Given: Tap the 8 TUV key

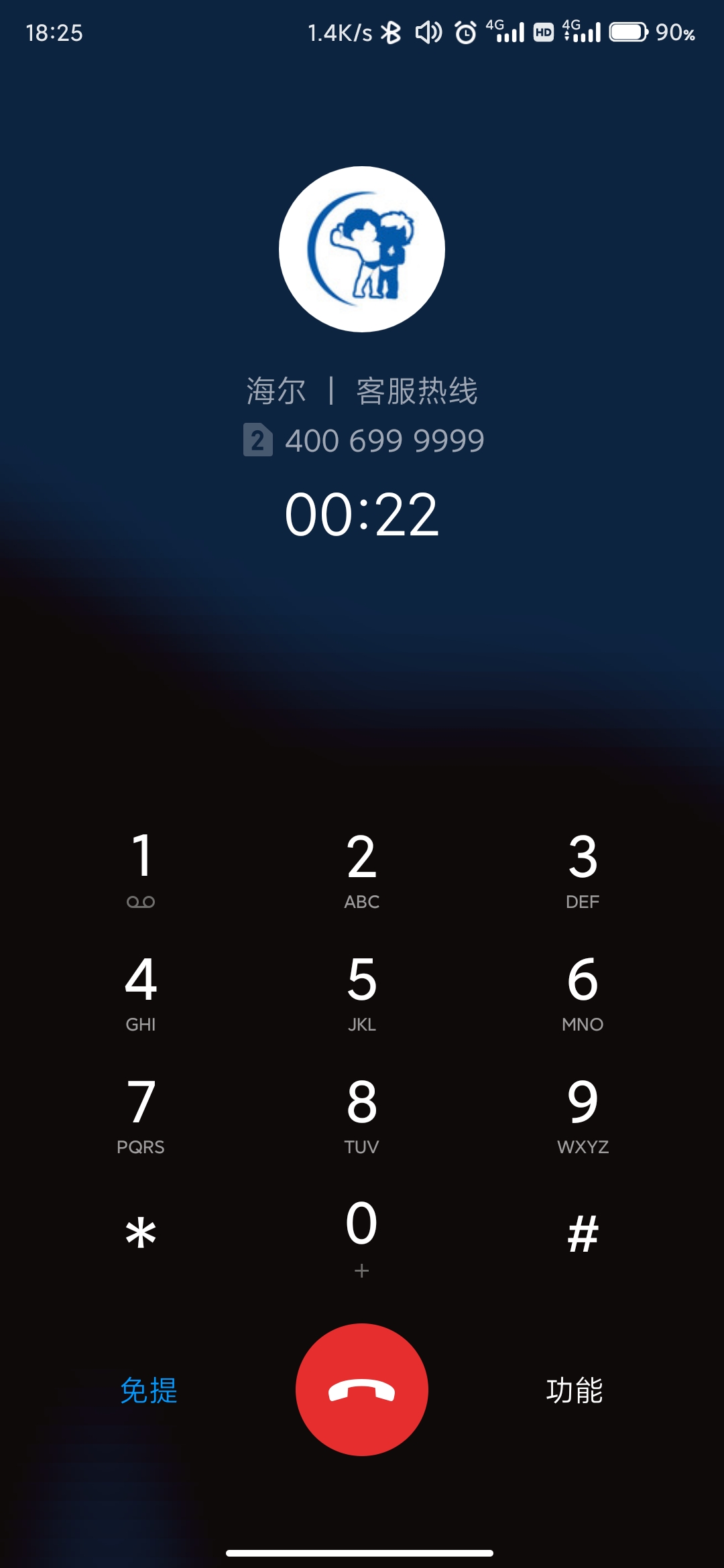Looking at the screenshot, I should pos(362,1113).
